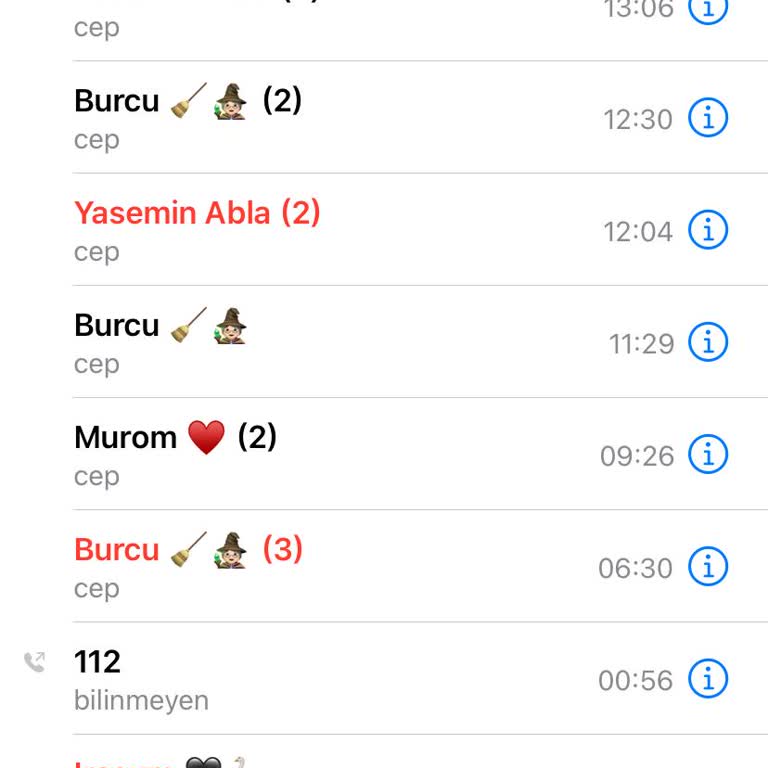Screen dimensions: 768x768
Task: Show details for Yasemin Abla's call
Action: point(708,230)
